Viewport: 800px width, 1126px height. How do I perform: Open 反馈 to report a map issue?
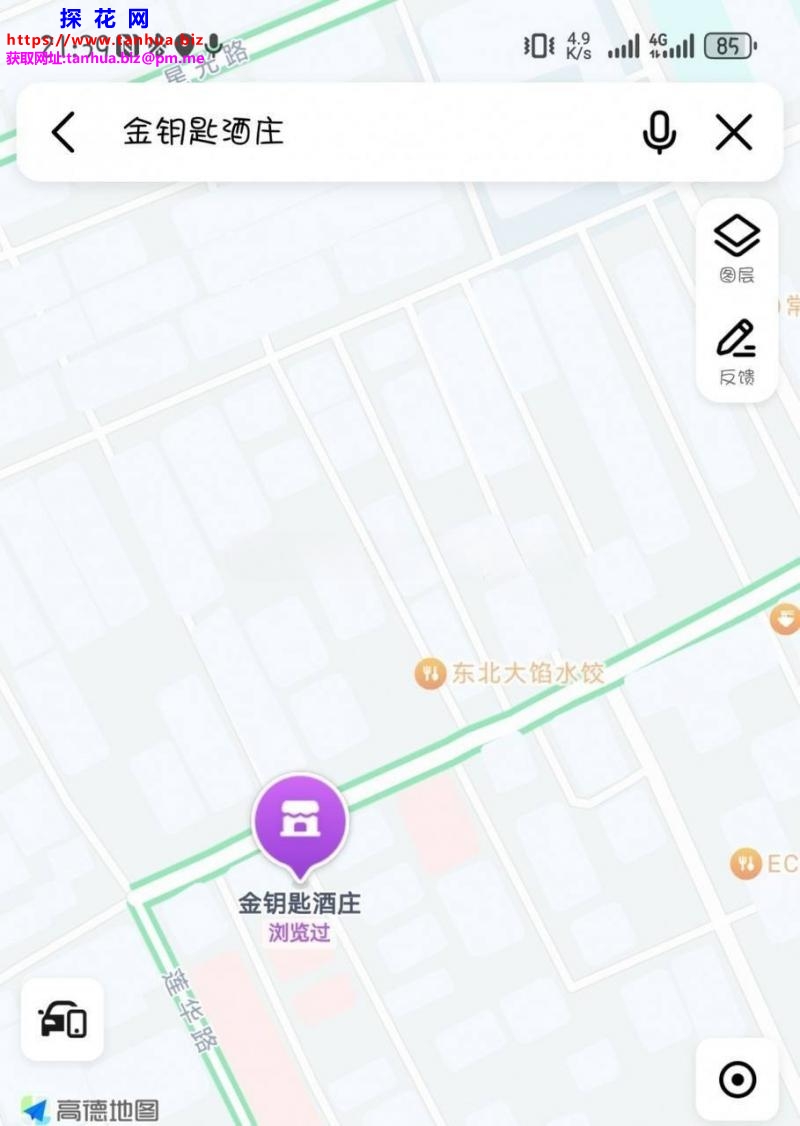pyautogui.click(x=737, y=352)
